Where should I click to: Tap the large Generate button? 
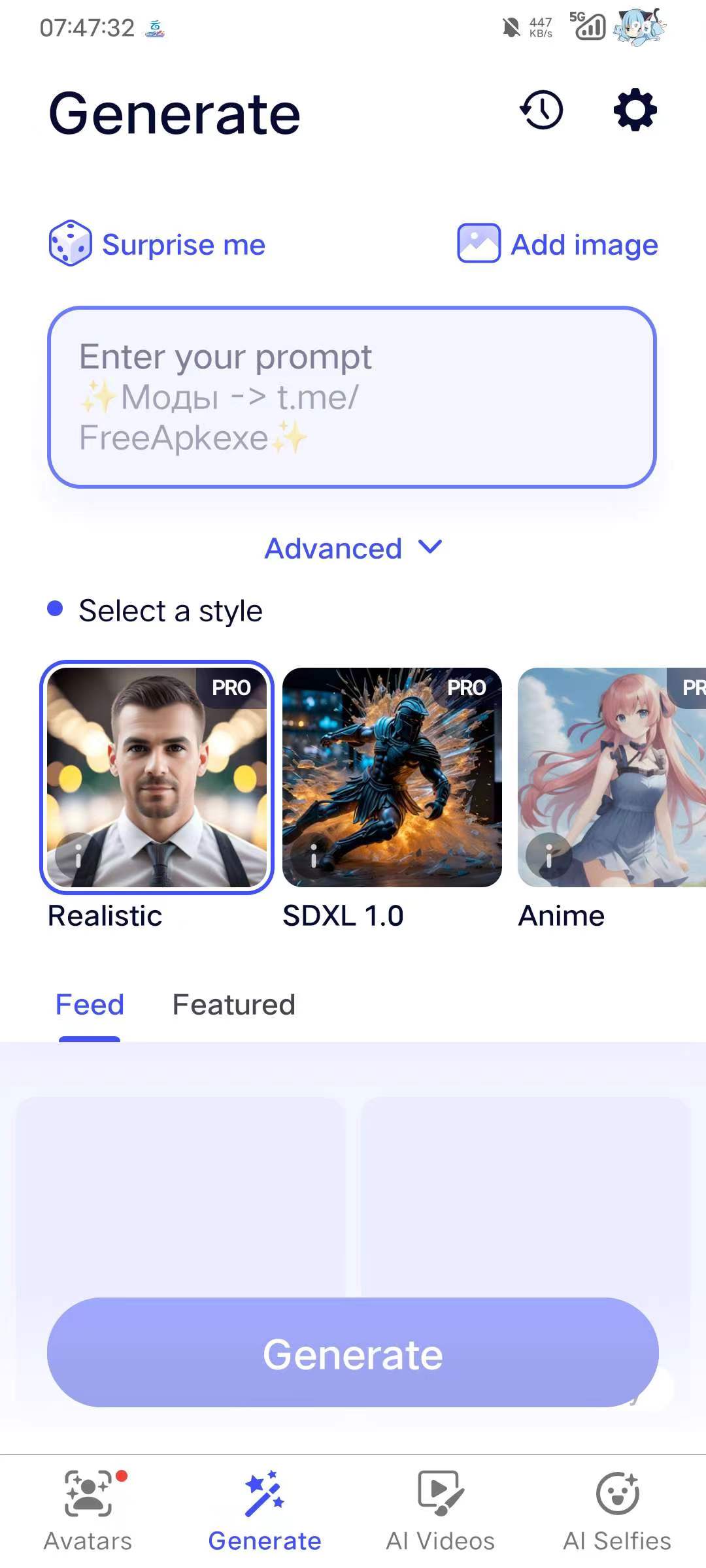point(353,1352)
